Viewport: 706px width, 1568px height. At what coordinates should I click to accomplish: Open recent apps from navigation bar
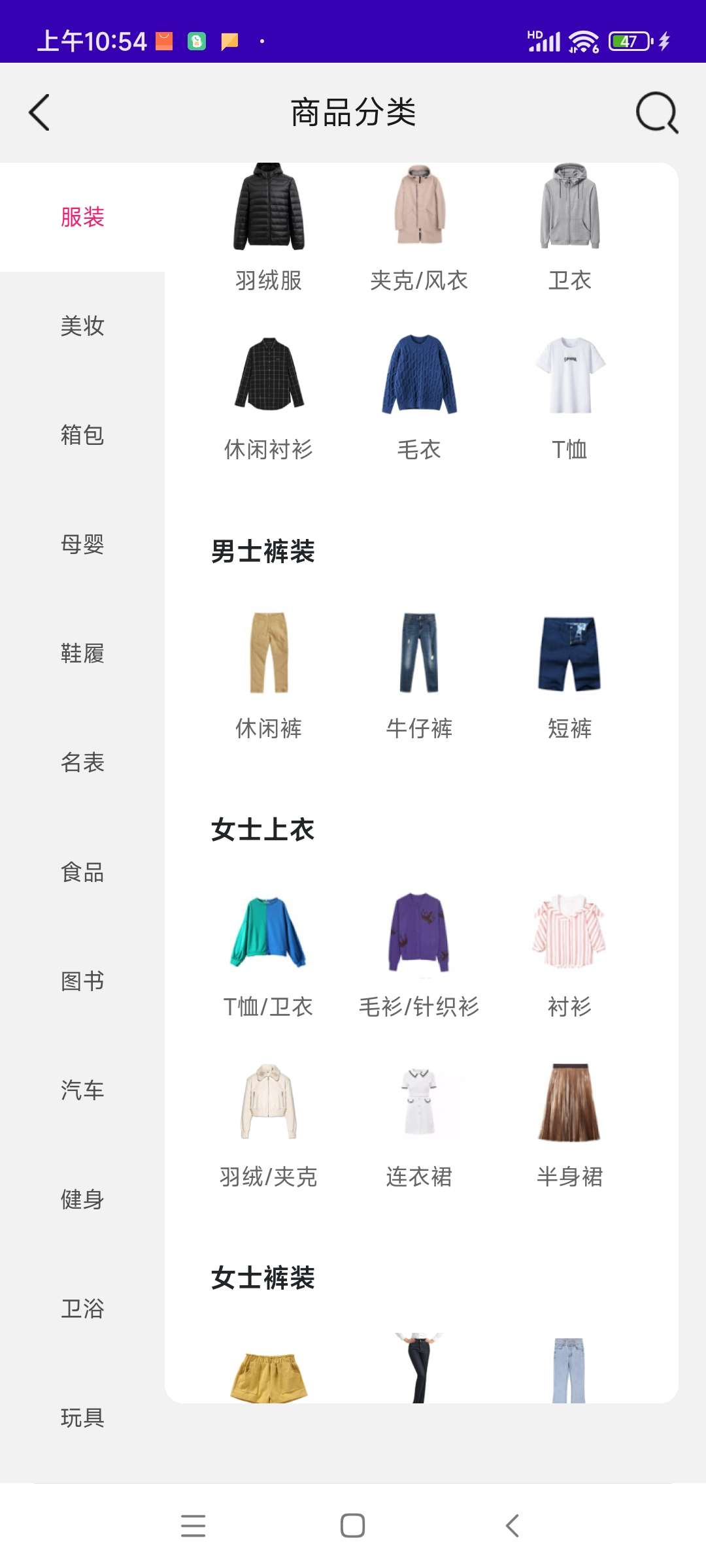click(193, 1526)
